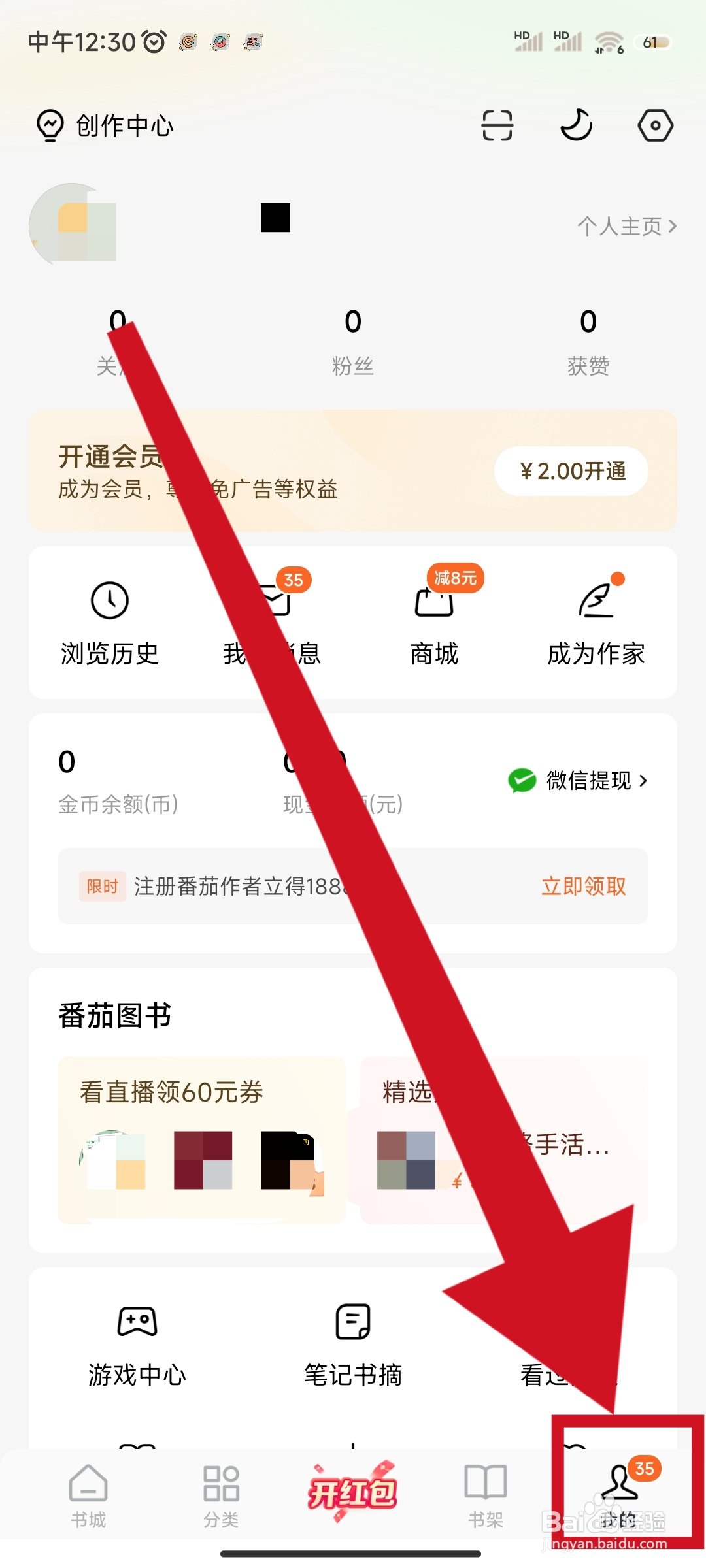Viewport: 706px width, 1568px height.
Task: Open settings via the gear icon
Action: coord(654,126)
